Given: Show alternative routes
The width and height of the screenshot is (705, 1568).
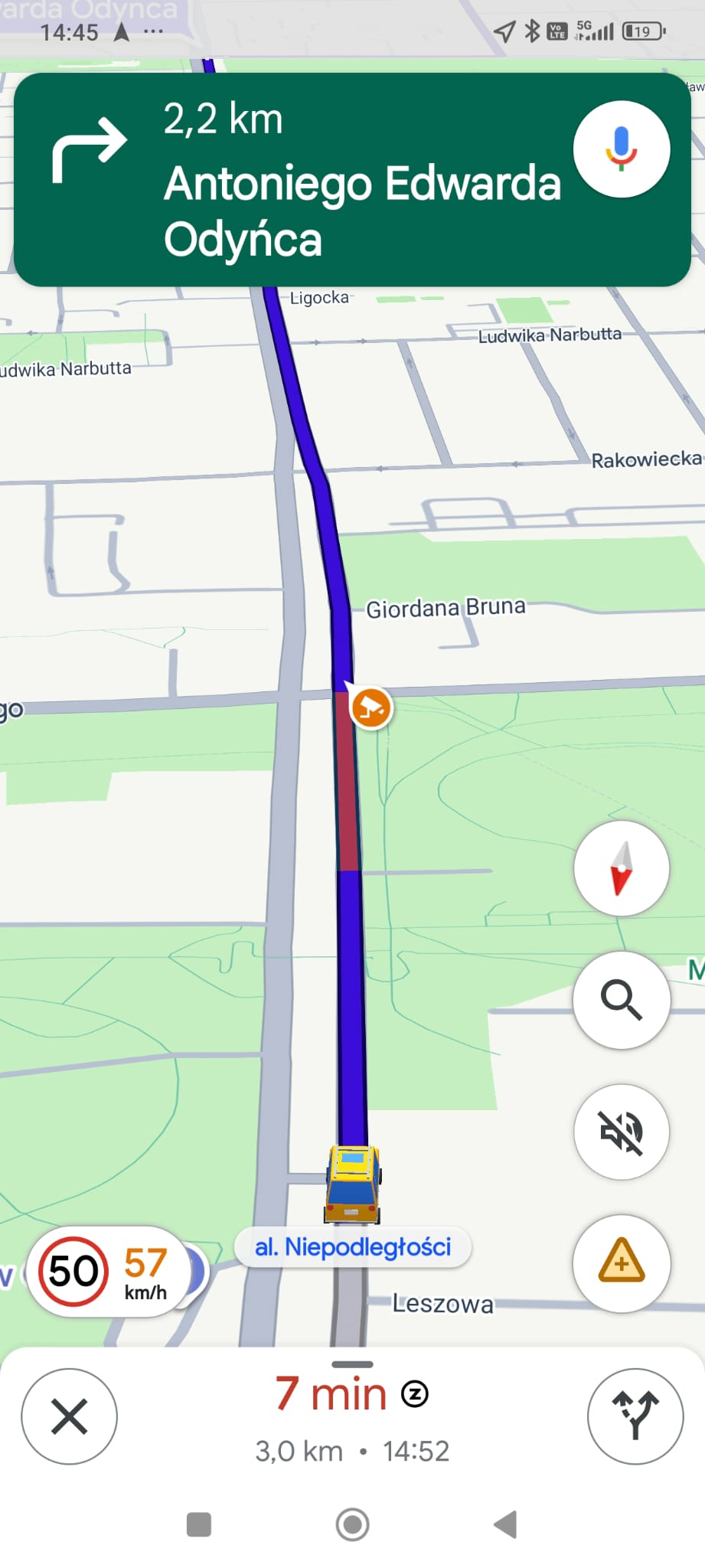Looking at the screenshot, I should [x=635, y=1416].
